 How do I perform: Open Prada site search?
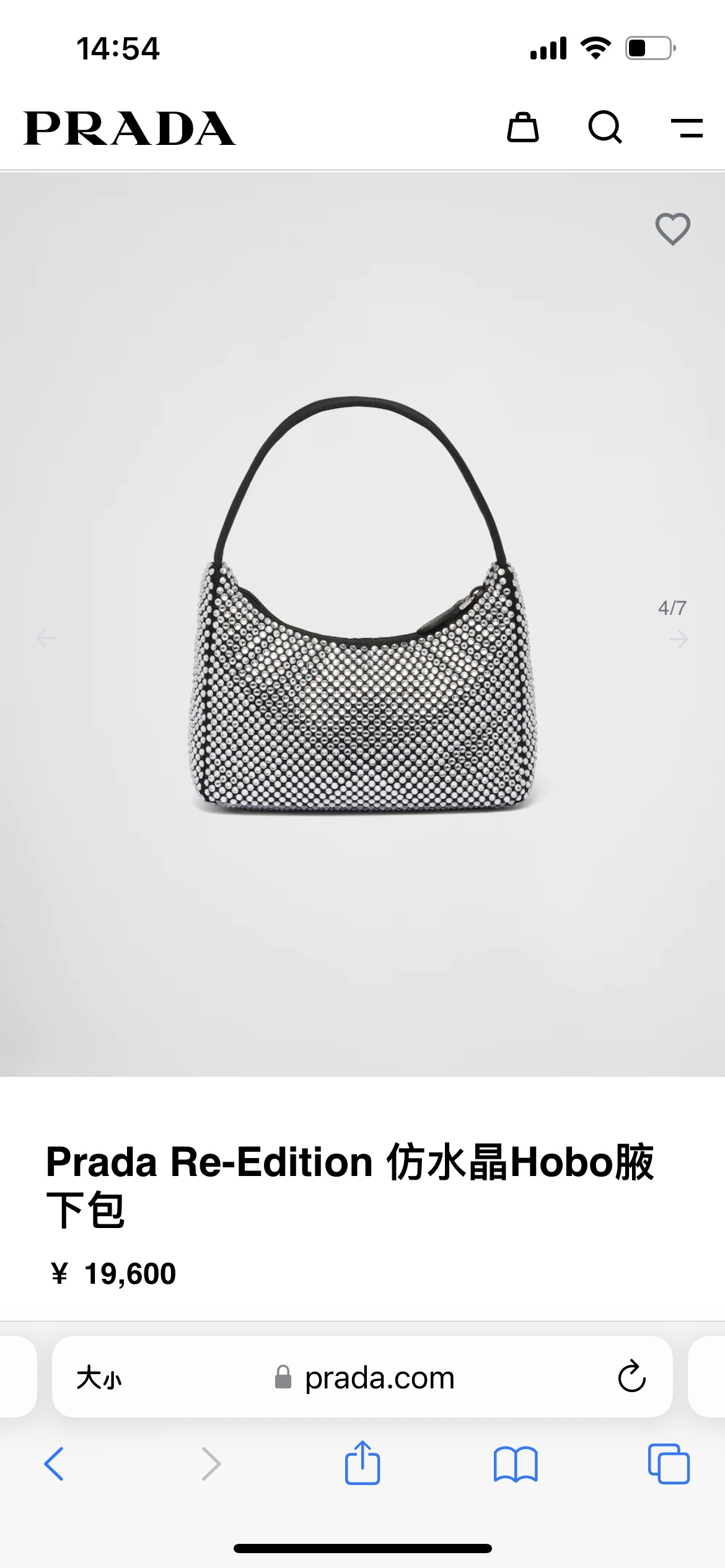(605, 128)
